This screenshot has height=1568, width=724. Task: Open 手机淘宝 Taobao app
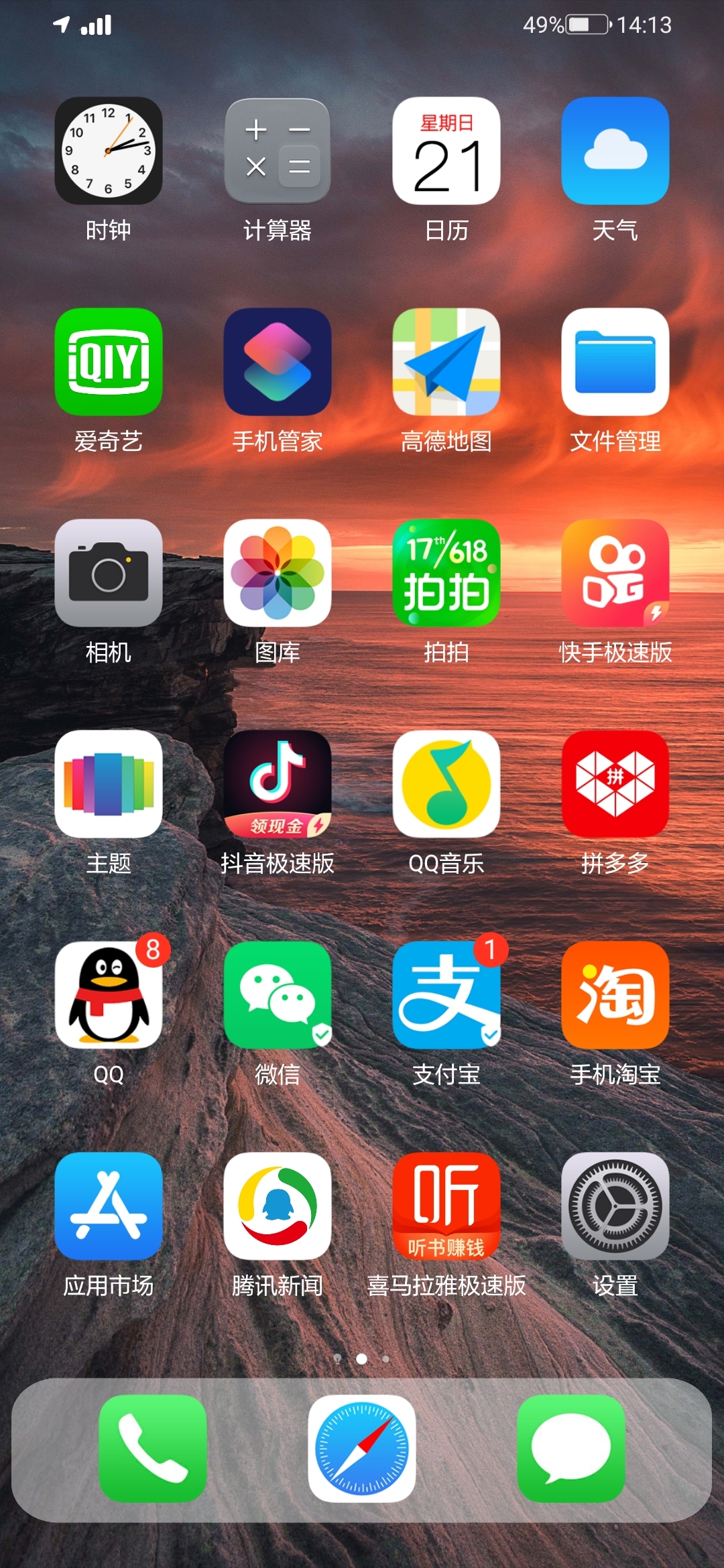(x=615, y=996)
